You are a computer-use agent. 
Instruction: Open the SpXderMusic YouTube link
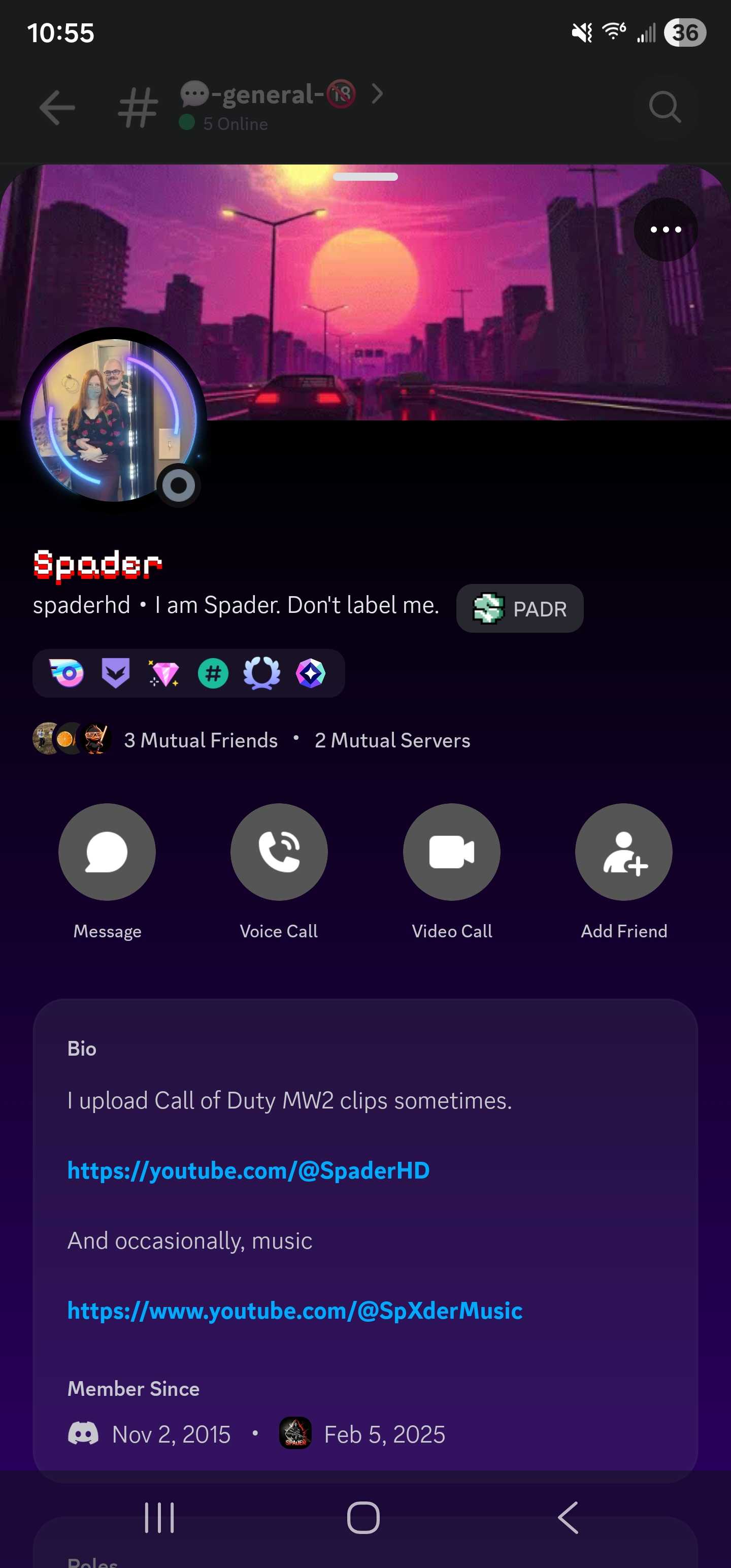tap(294, 1311)
